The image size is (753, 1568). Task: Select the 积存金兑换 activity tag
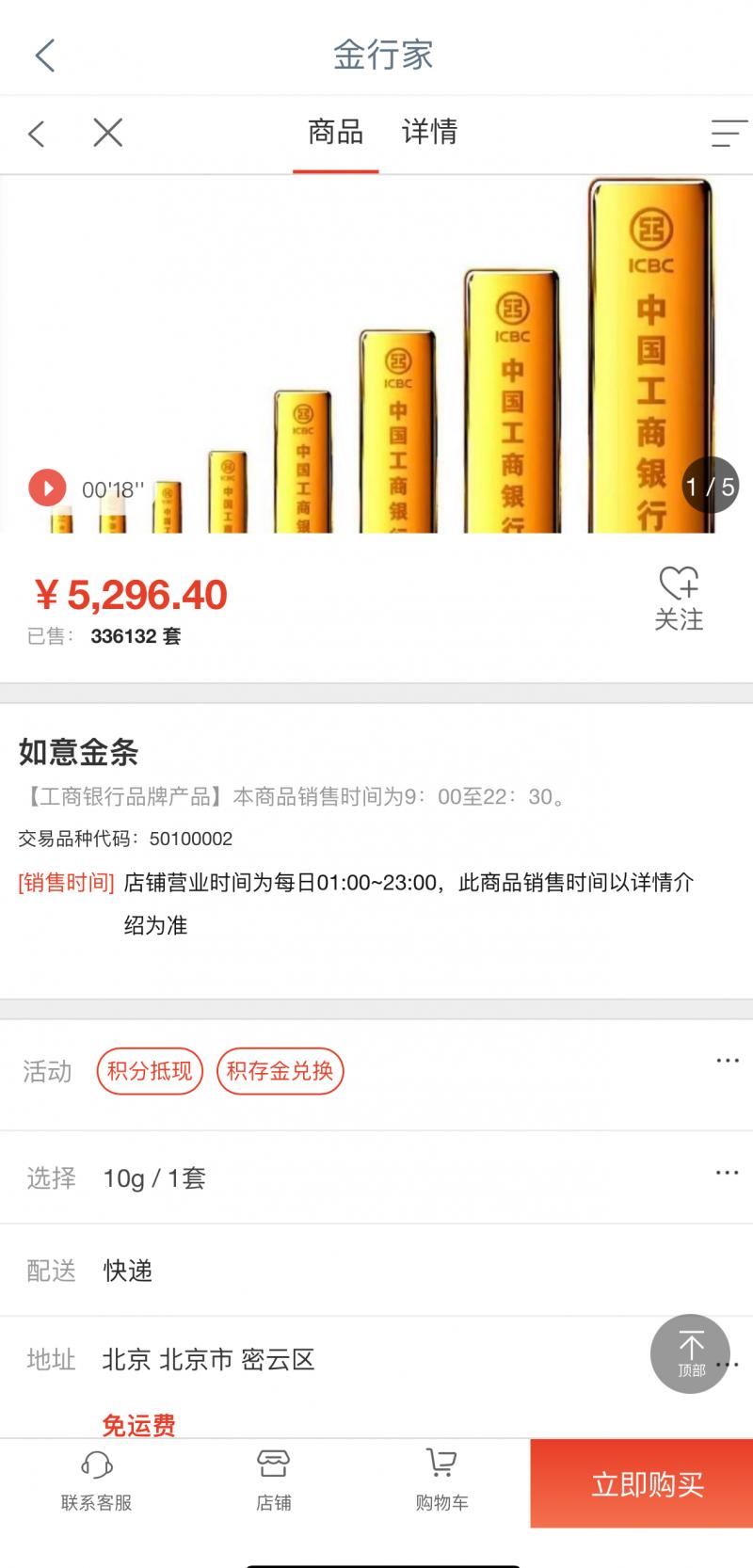click(280, 1071)
